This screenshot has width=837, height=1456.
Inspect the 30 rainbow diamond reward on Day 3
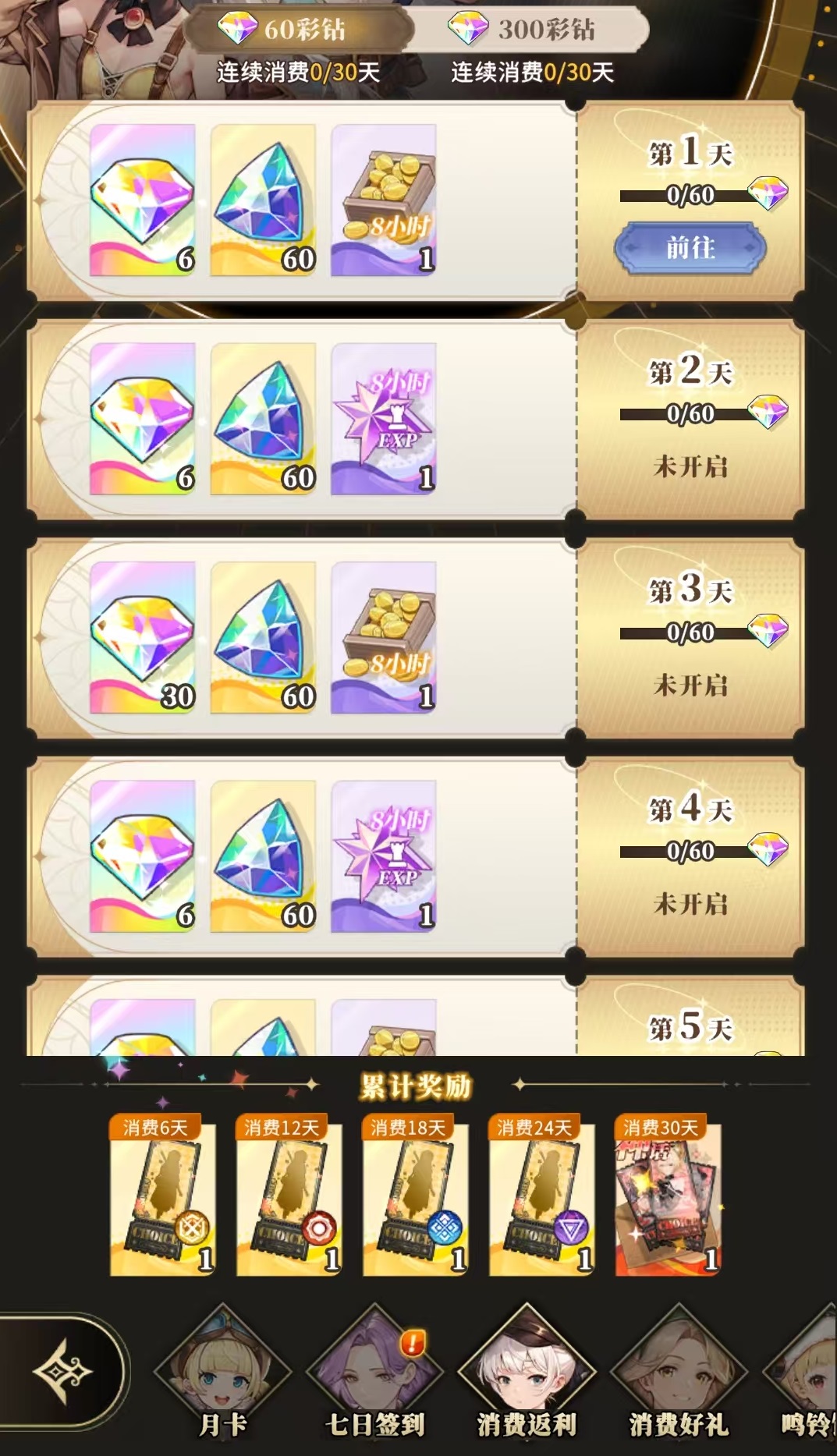[142, 638]
